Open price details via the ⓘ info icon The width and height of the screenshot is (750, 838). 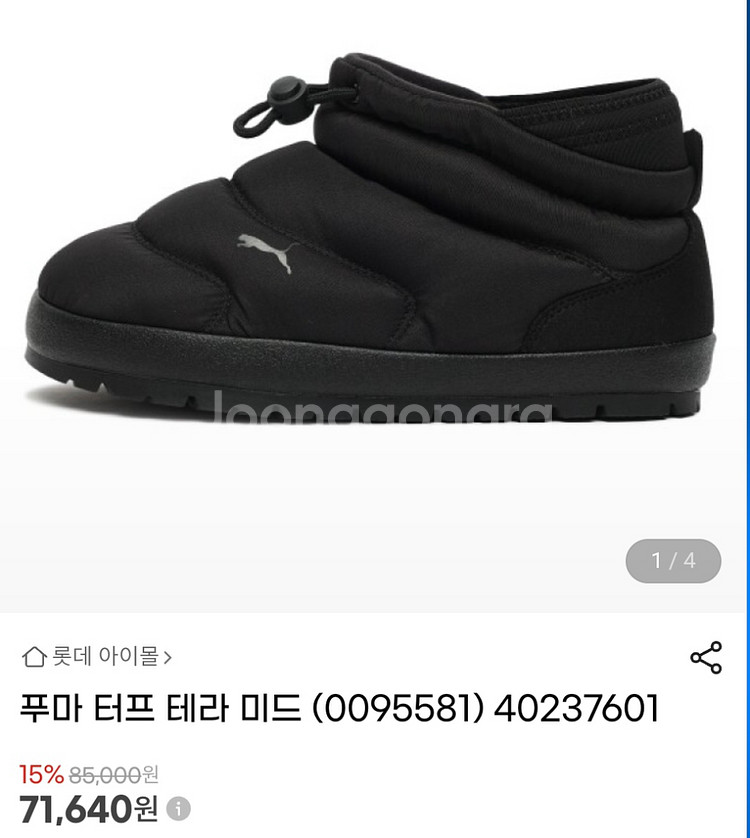point(176,808)
